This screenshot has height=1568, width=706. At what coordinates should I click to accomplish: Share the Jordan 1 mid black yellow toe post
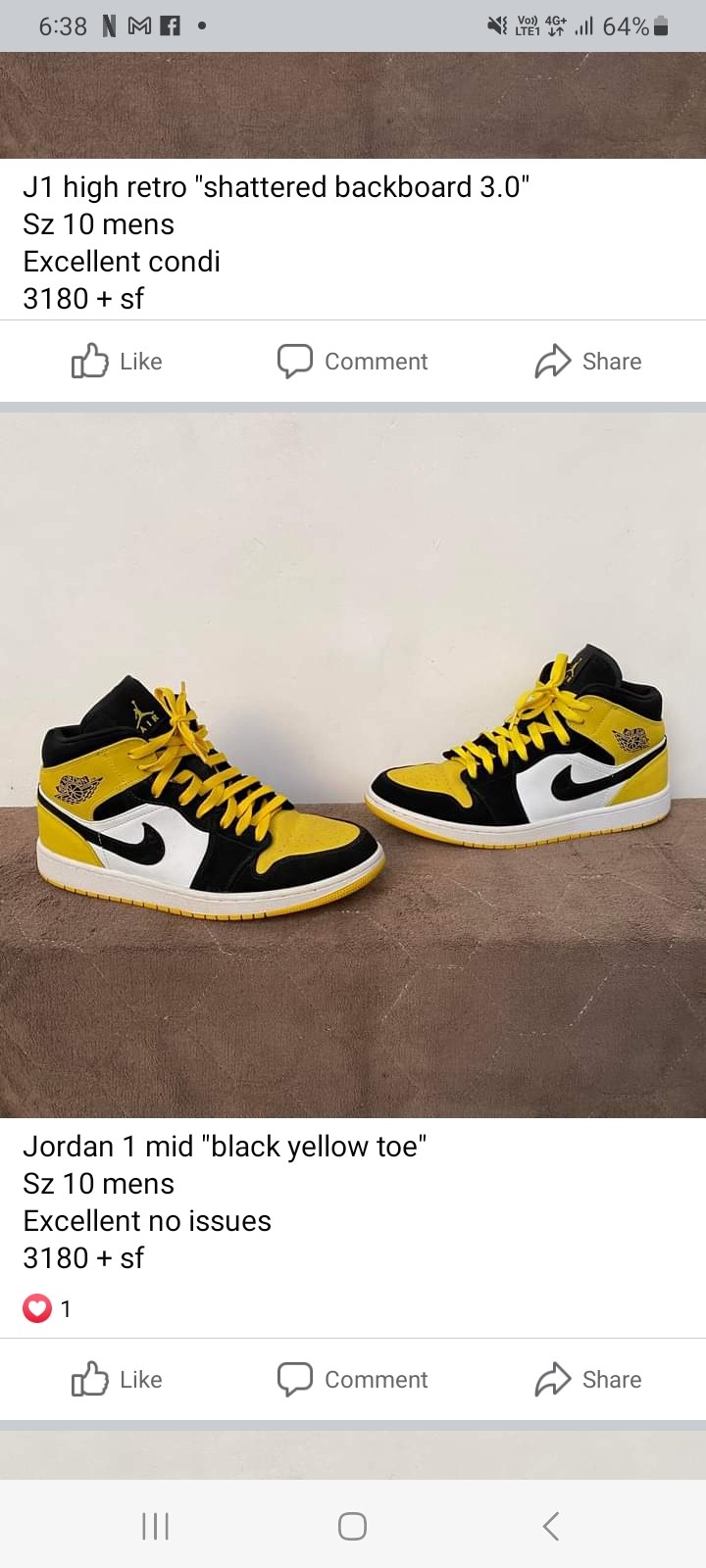coord(587,1380)
